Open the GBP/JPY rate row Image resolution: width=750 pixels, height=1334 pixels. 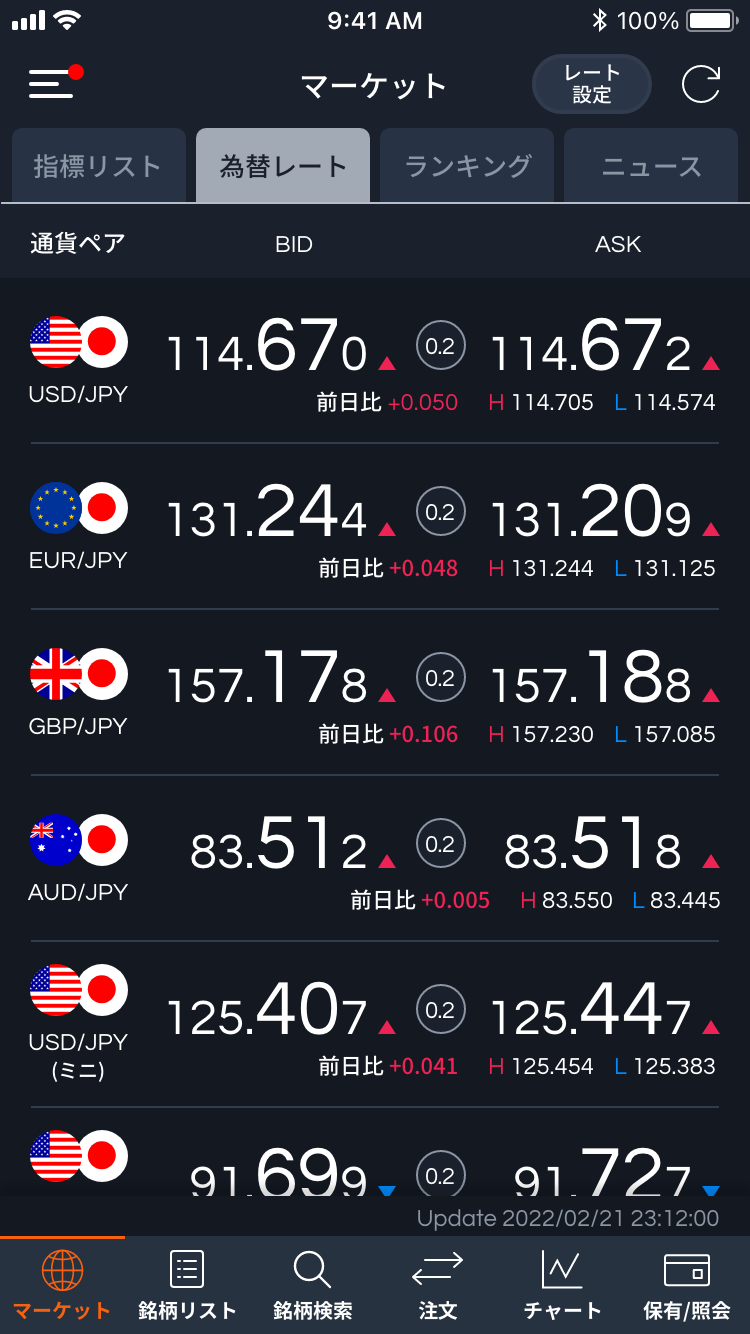(x=375, y=693)
